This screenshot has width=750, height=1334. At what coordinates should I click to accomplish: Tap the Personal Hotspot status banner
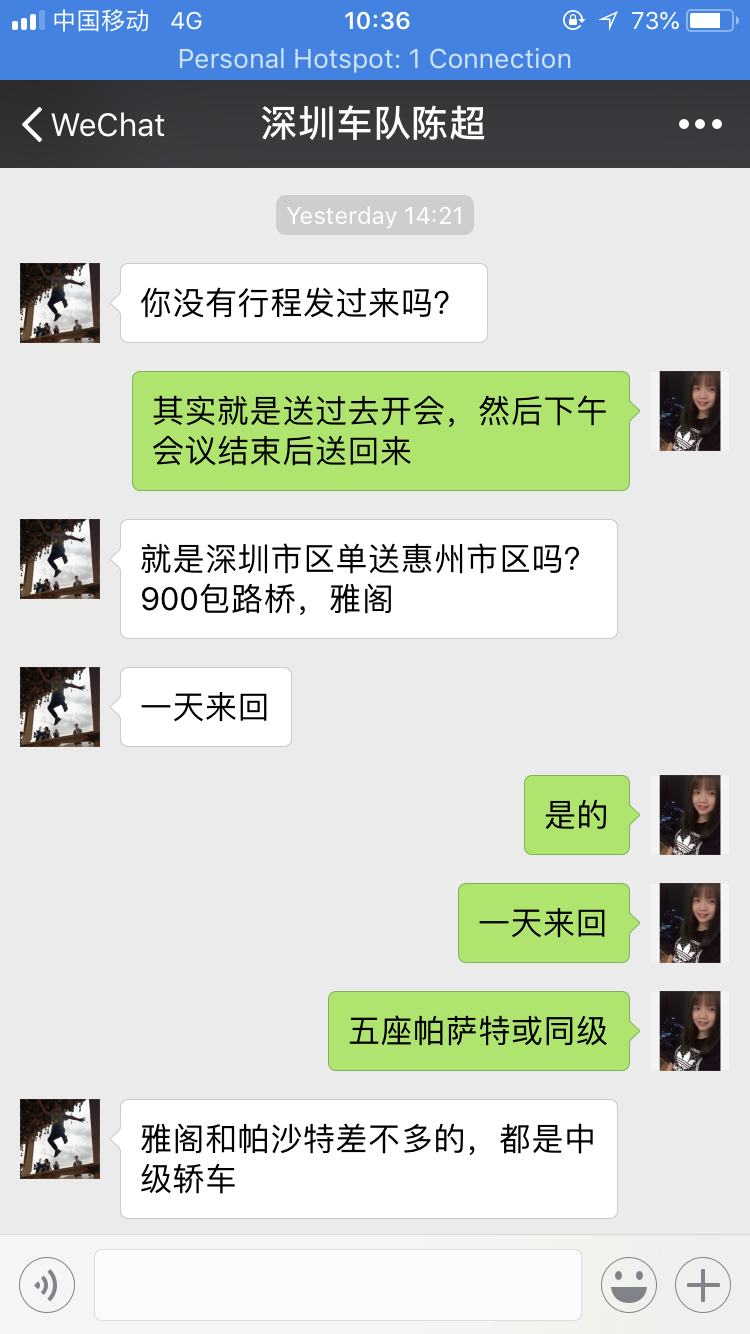tap(375, 59)
